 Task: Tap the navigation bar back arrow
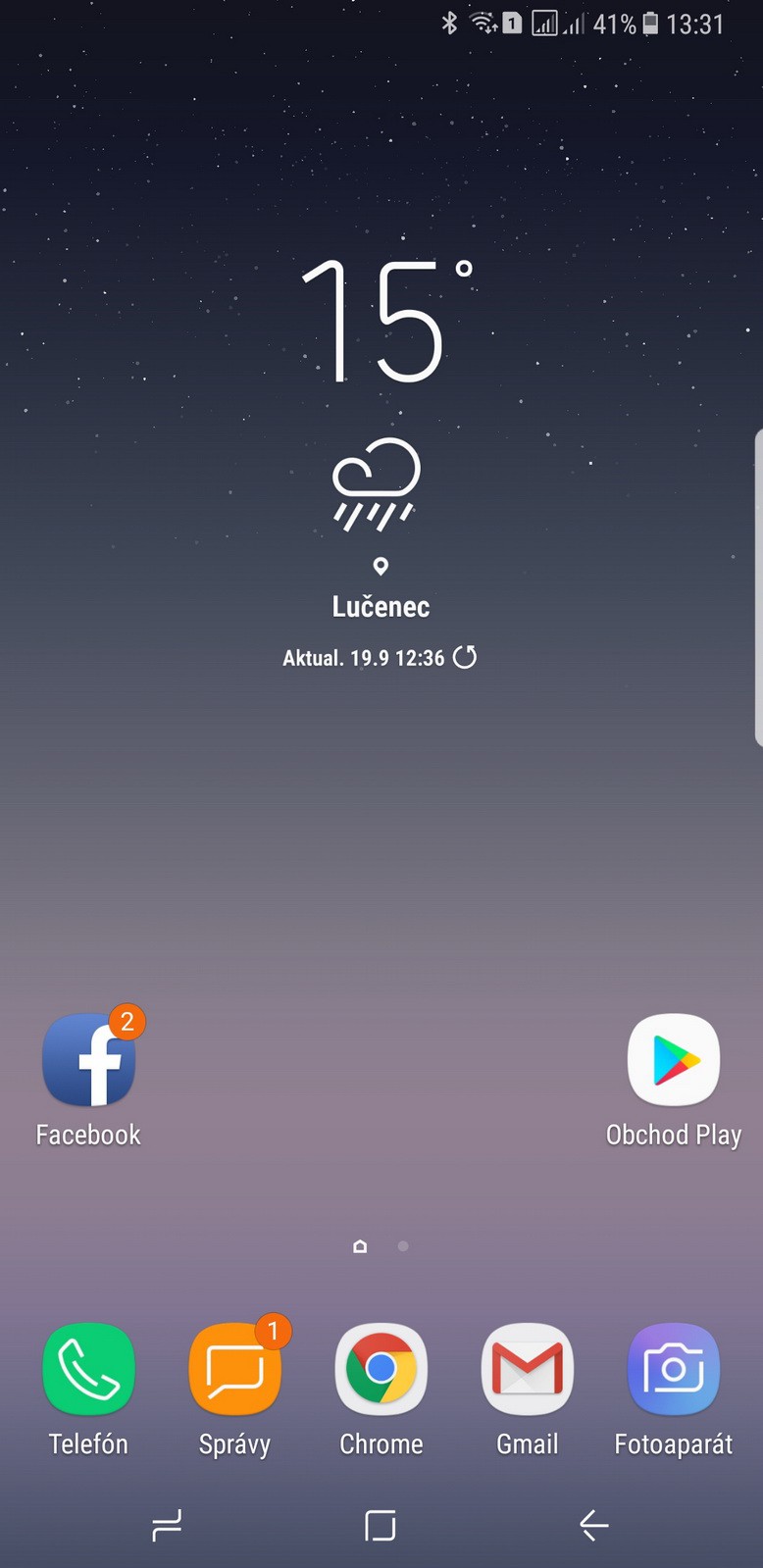[x=593, y=1526]
